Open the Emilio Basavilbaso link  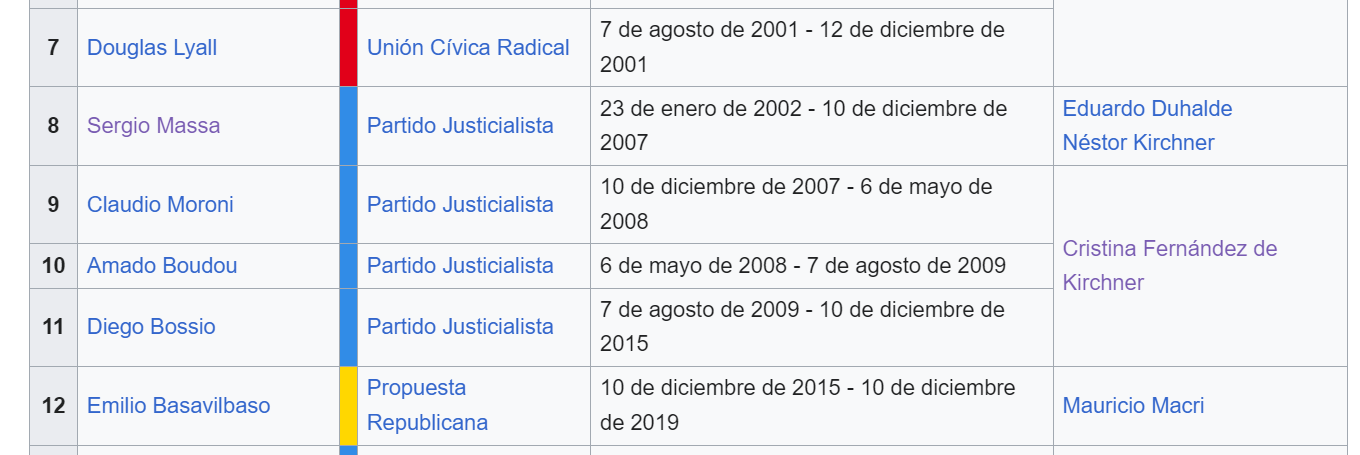178,406
